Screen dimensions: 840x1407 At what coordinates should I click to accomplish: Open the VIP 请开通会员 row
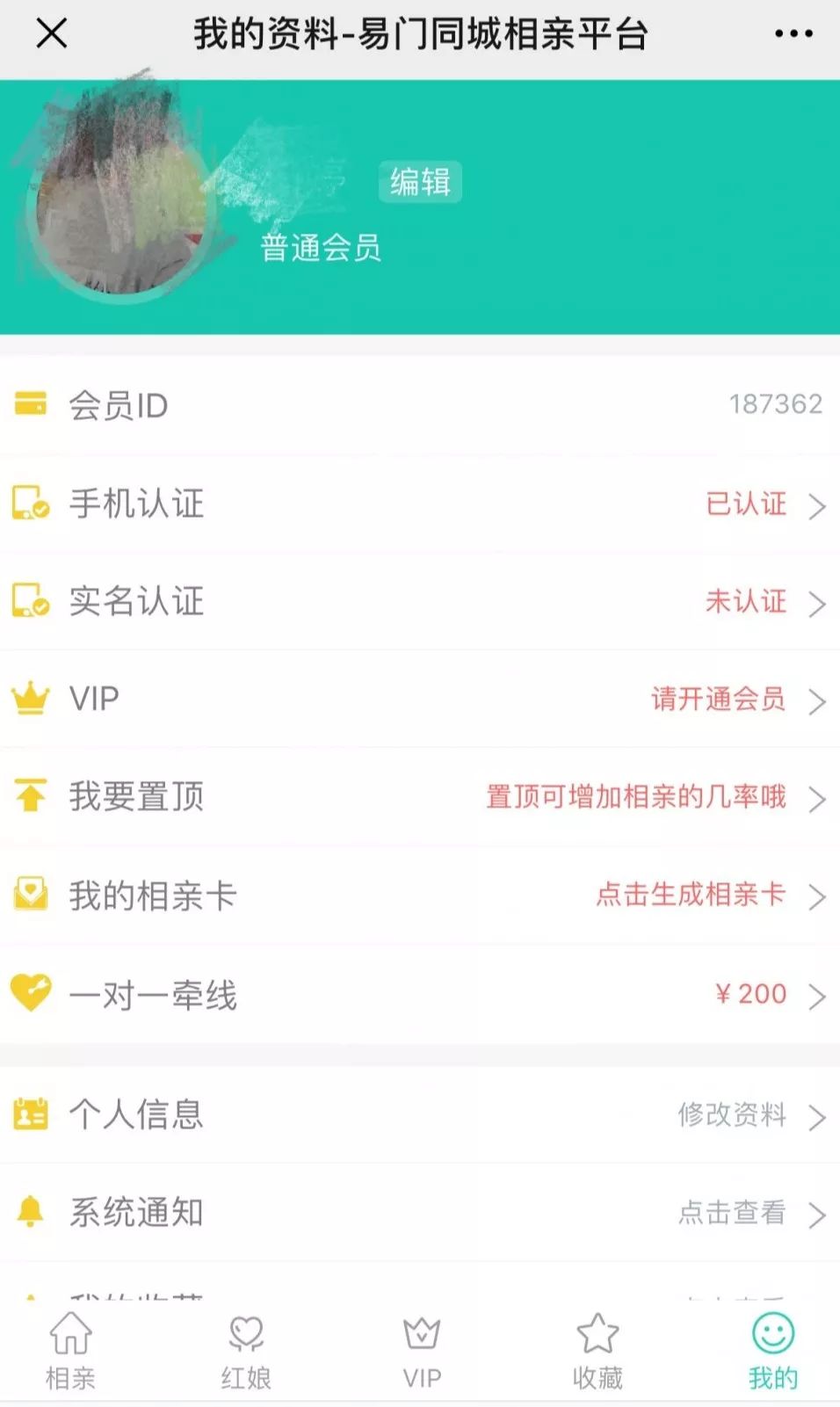click(420, 700)
